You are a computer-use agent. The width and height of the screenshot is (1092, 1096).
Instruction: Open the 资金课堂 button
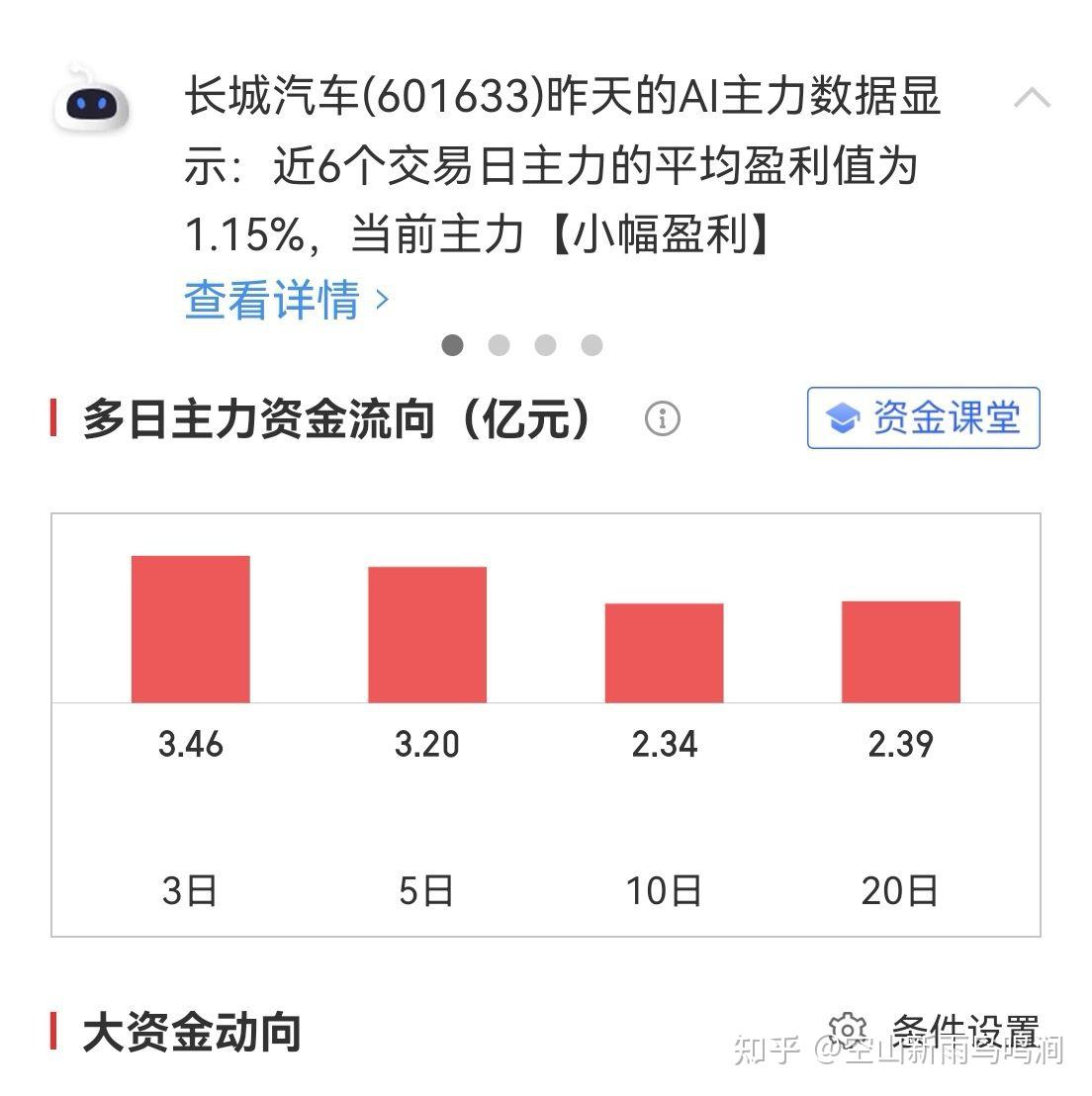pyautogui.click(x=923, y=418)
